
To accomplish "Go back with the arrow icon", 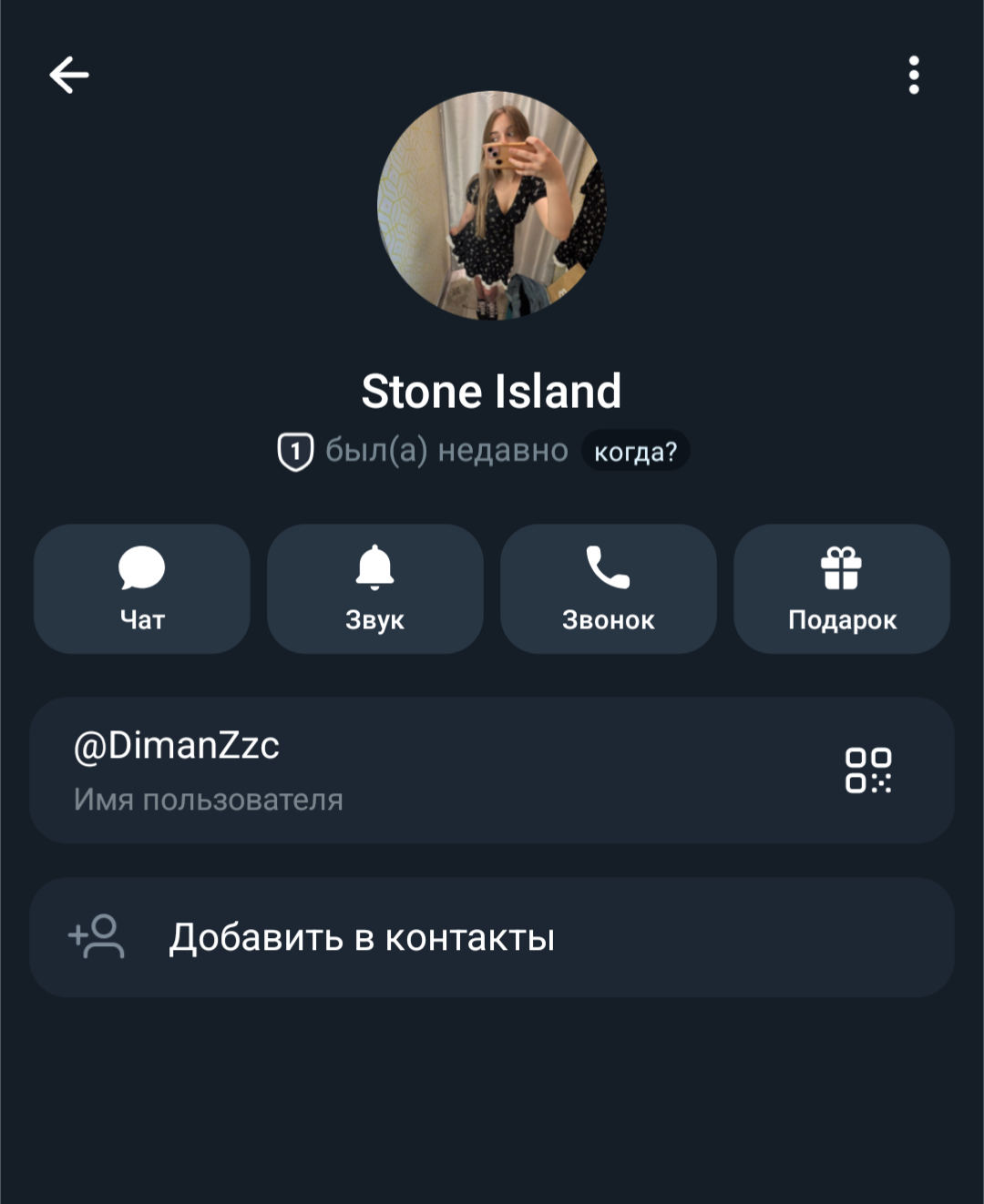I will 69,75.
